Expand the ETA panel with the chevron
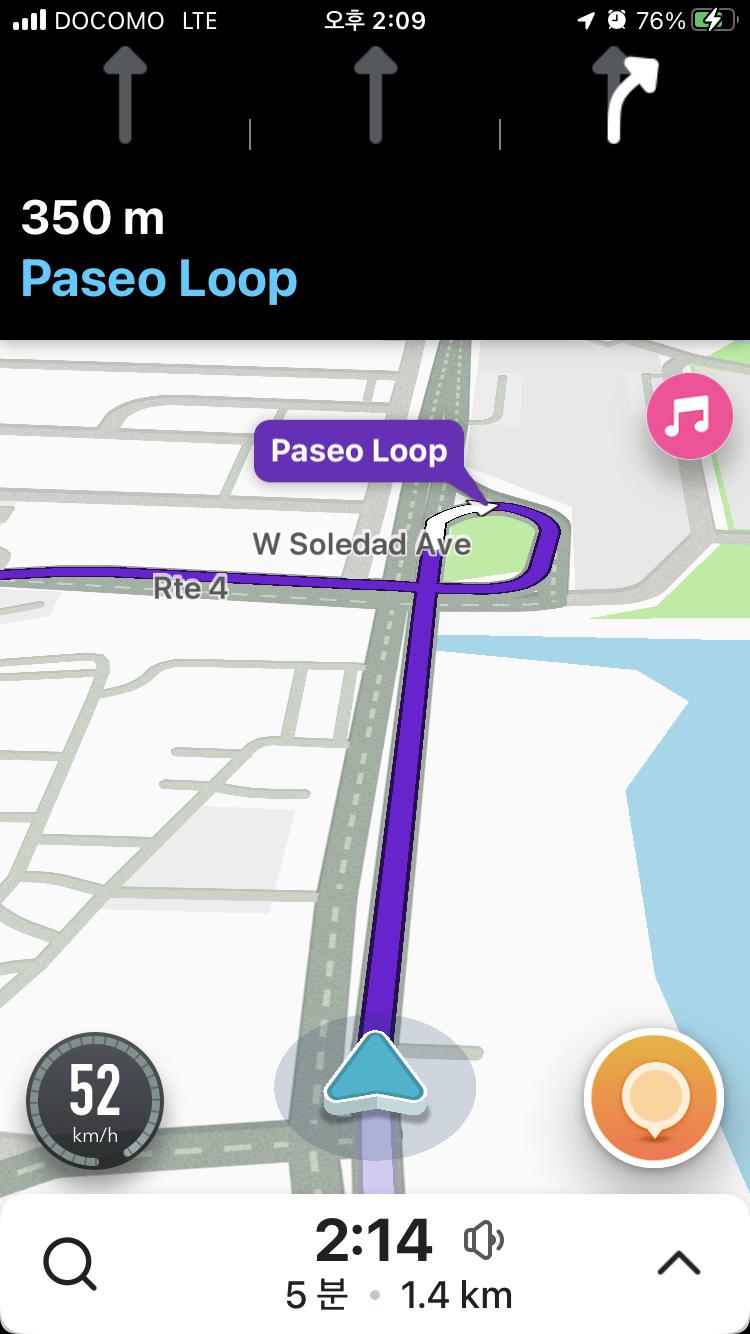750x1334 pixels. click(679, 1264)
